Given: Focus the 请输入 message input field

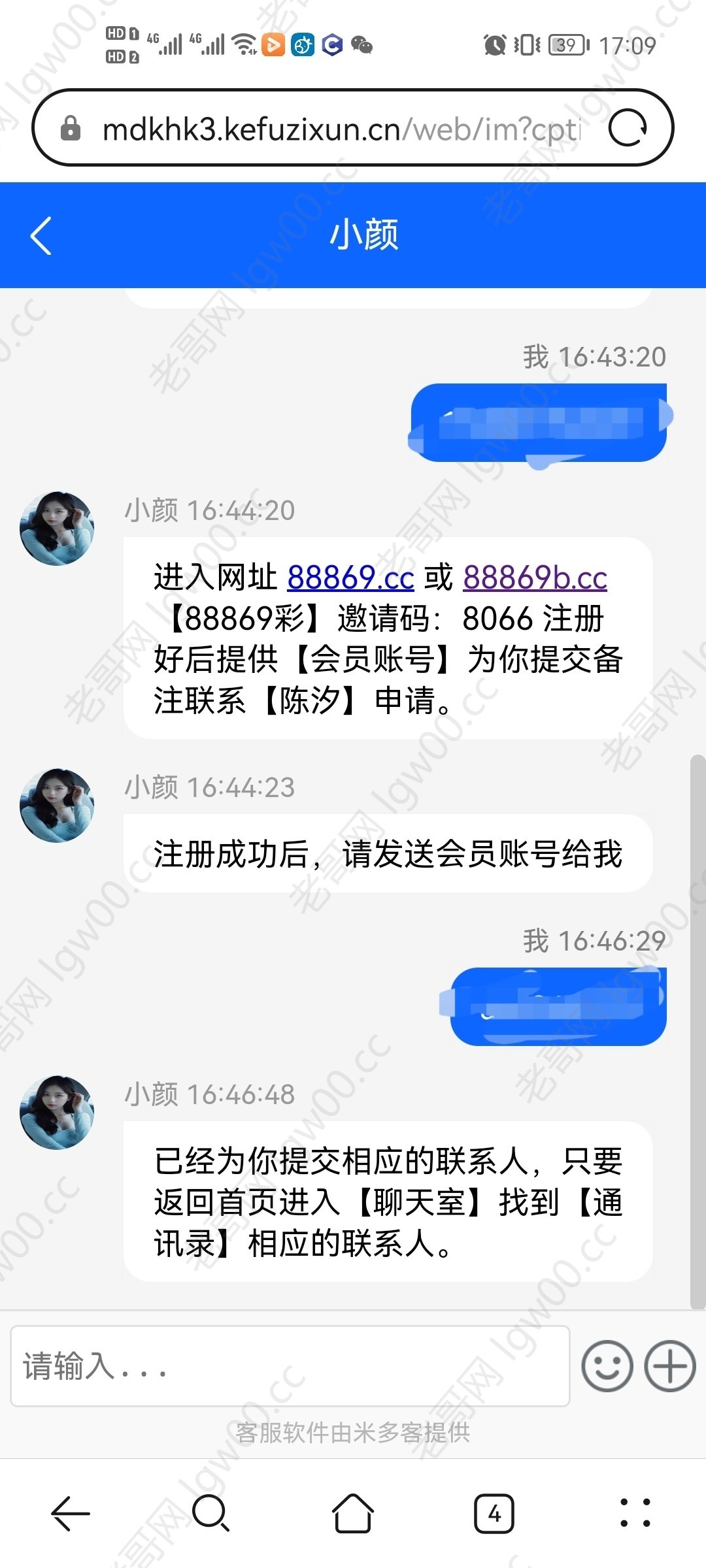Looking at the screenshot, I should [290, 1366].
